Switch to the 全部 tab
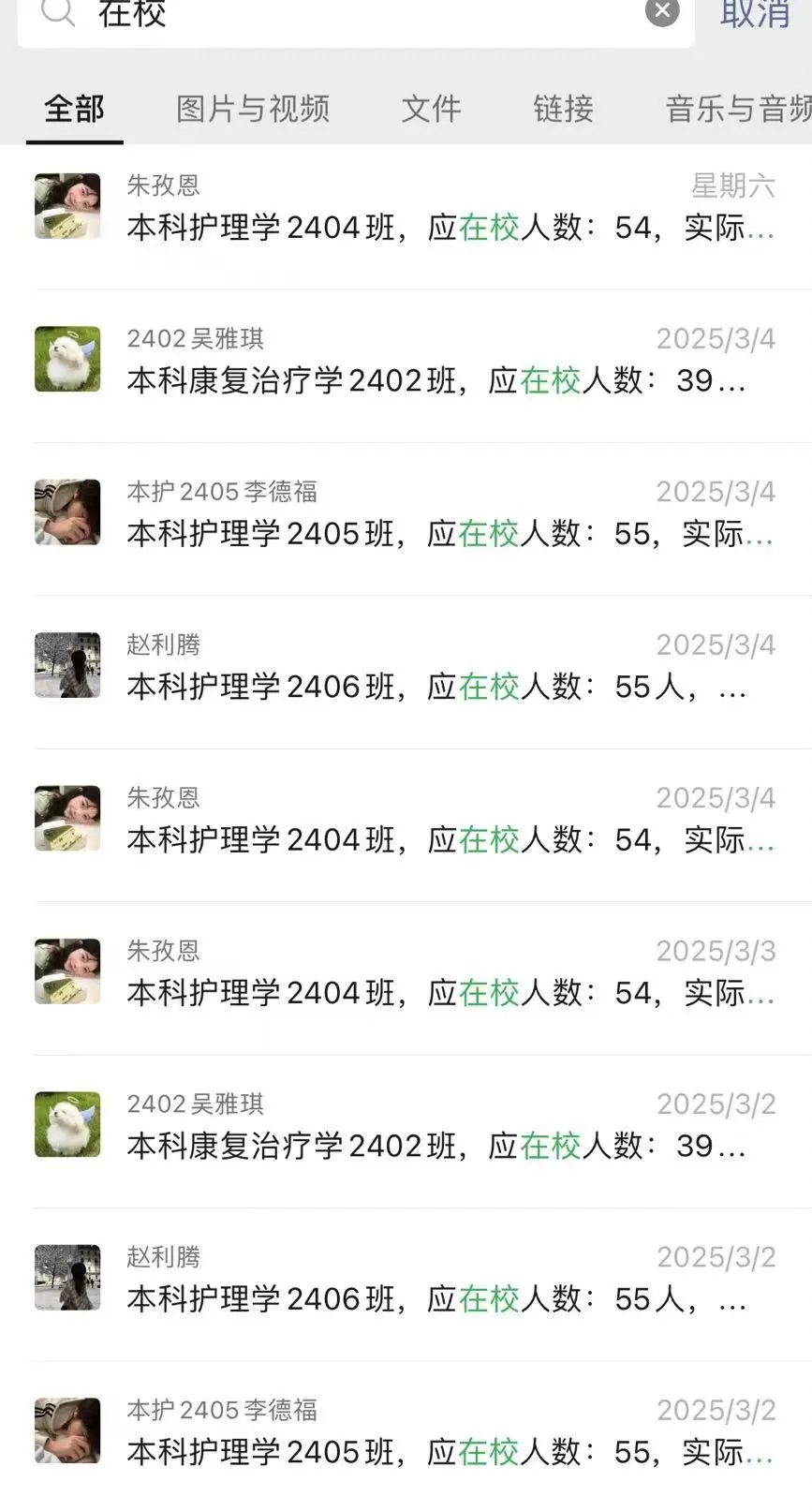This screenshot has width=812, height=1511. pyautogui.click(x=74, y=110)
